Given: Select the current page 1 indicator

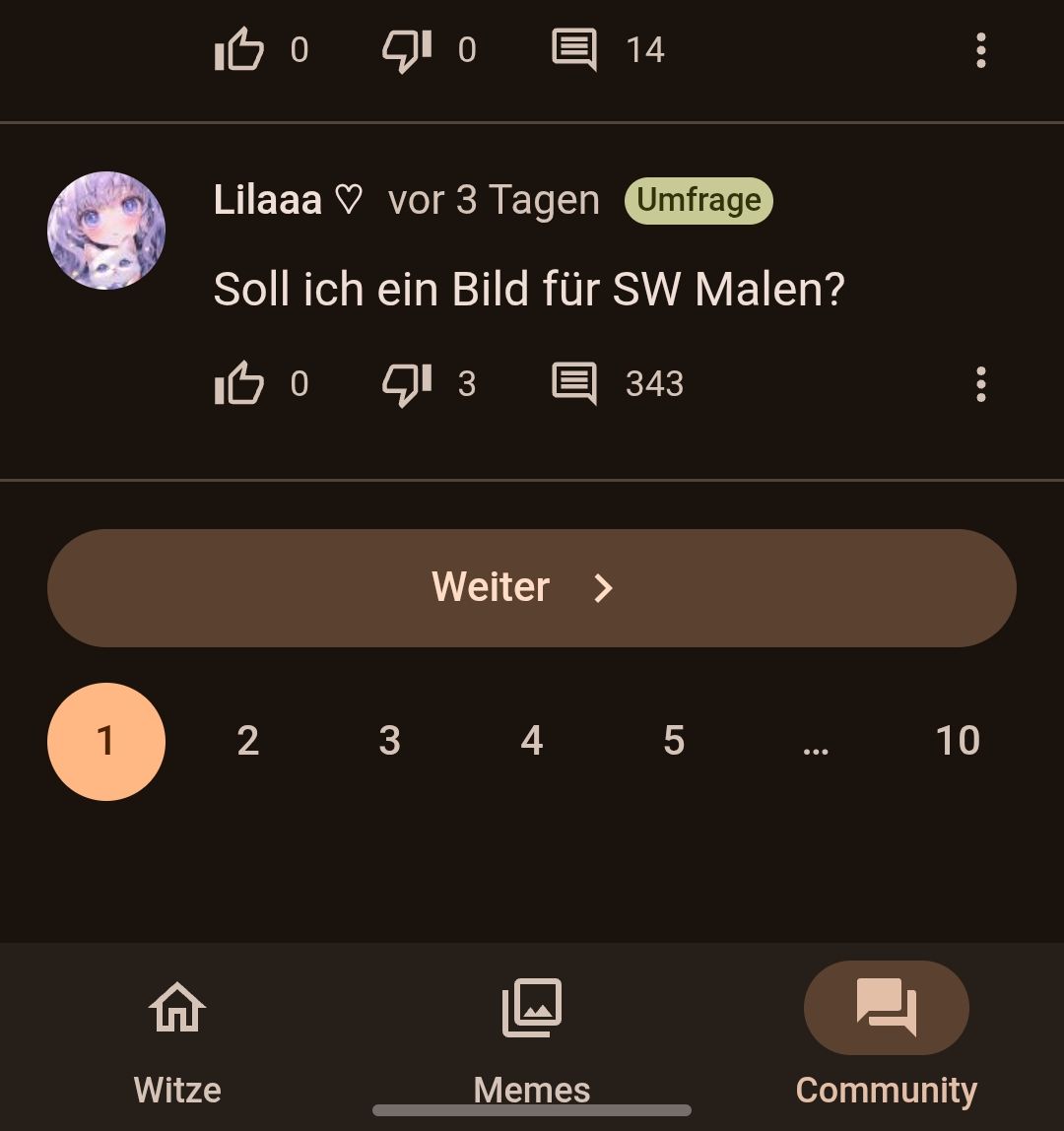Looking at the screenshot, I should coord(106,741).
